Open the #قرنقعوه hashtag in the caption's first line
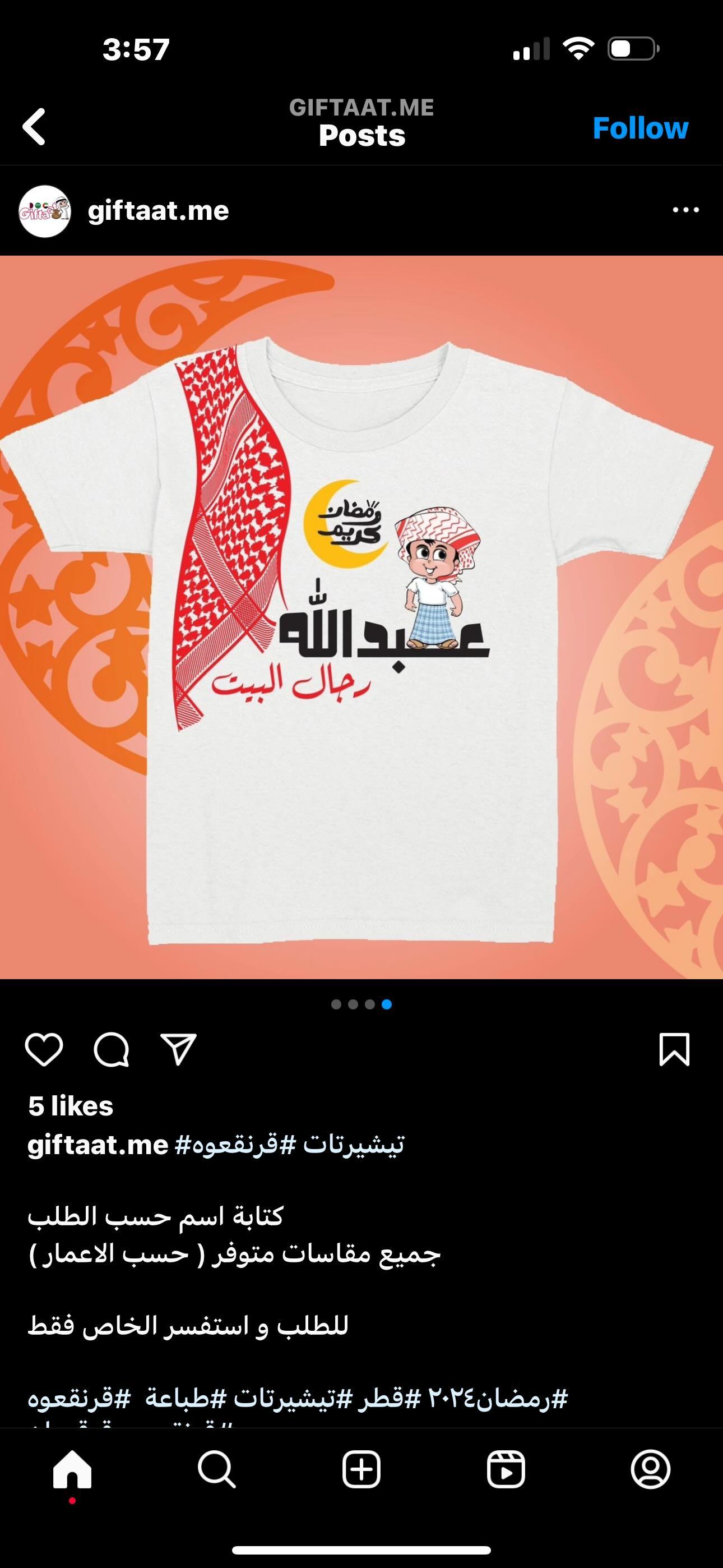The width and height of the screenshot is (723, 1568). coord(235,1145)
